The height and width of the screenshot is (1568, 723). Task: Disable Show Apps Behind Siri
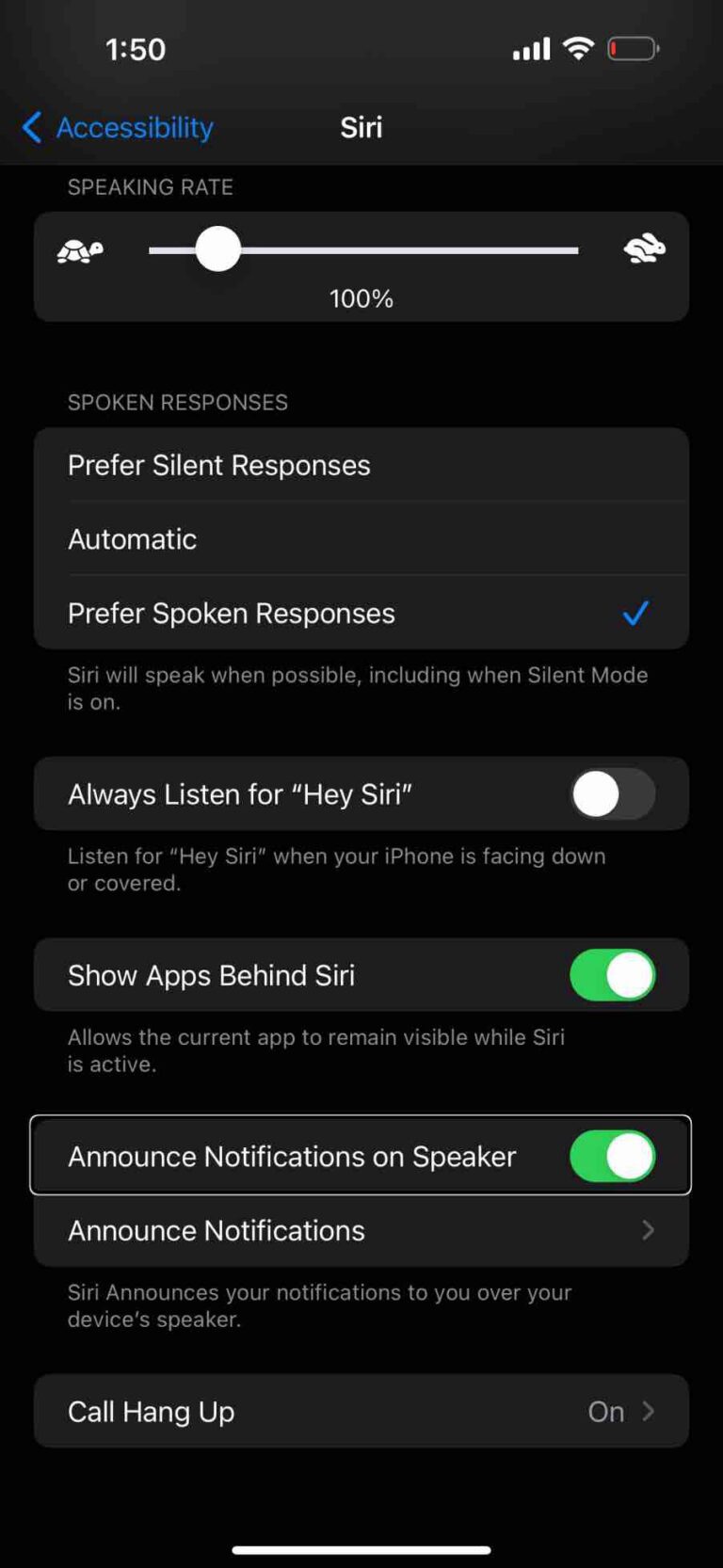(611, 975)
